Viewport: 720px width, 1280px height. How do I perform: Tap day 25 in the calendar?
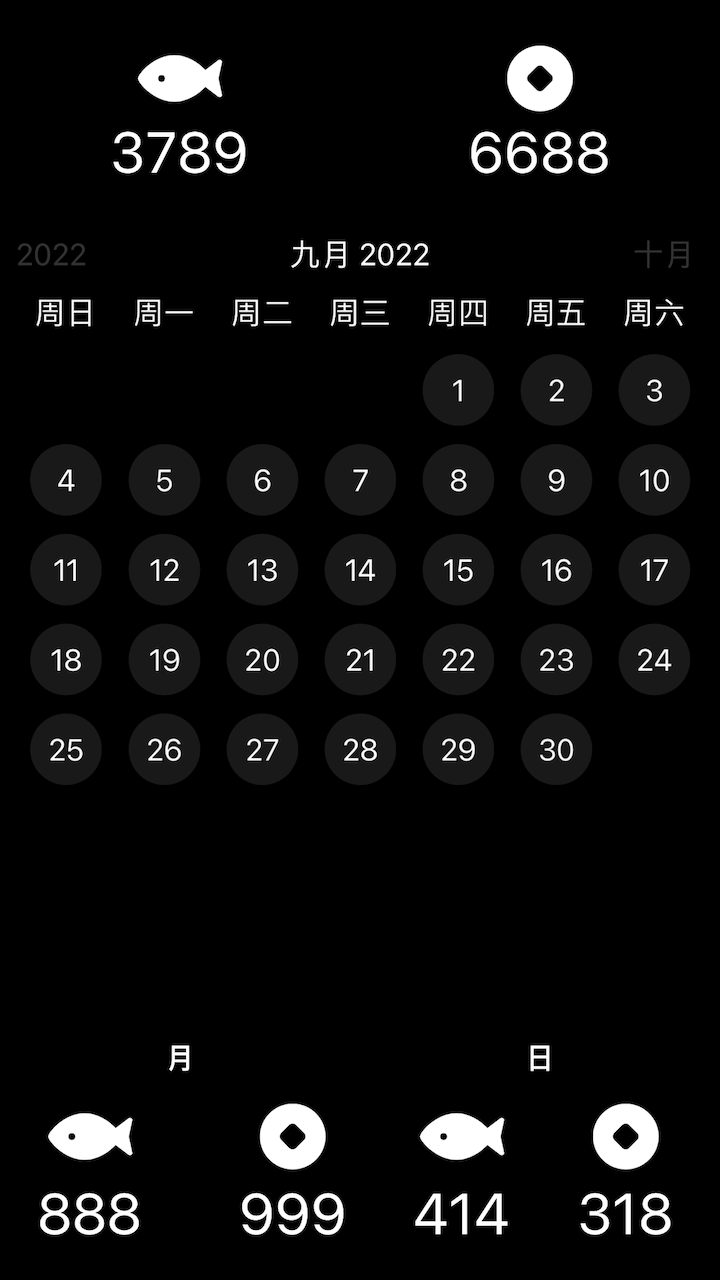66,750
